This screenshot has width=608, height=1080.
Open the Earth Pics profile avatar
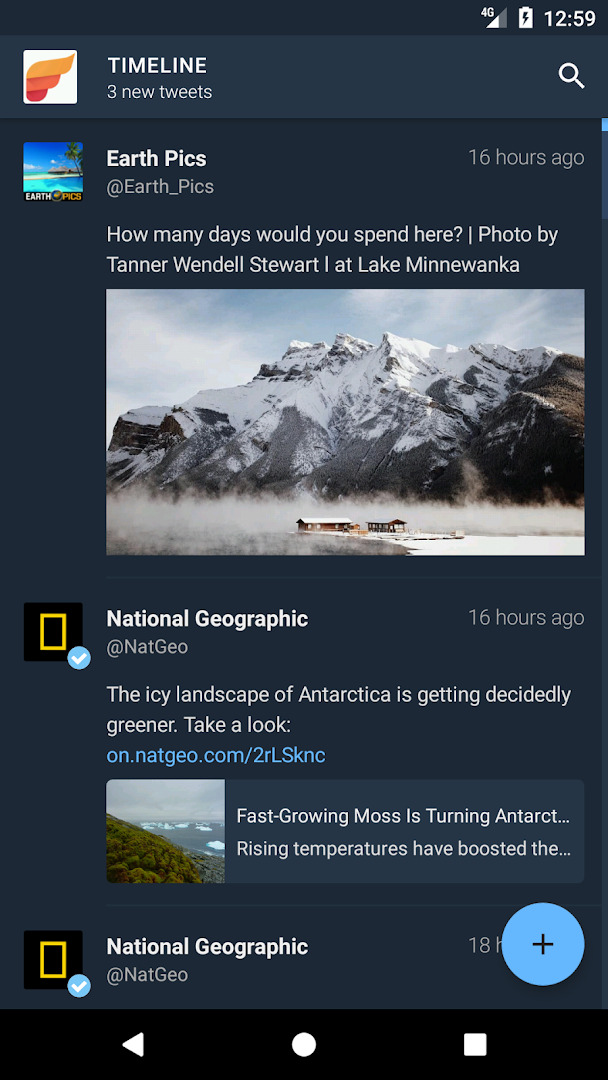53,172
